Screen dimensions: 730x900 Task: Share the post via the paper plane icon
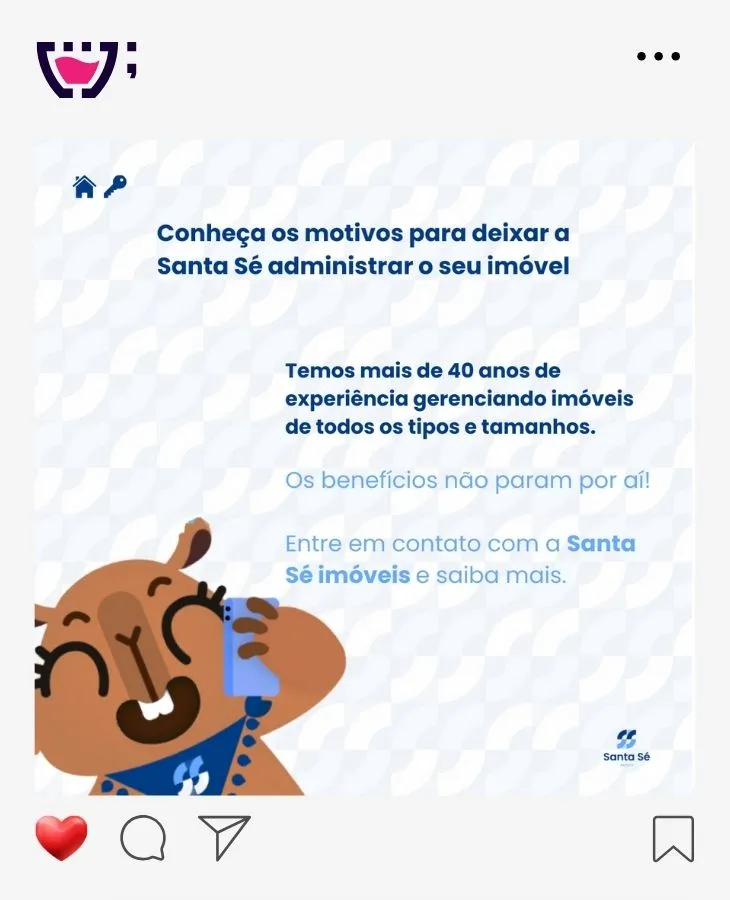222,838
